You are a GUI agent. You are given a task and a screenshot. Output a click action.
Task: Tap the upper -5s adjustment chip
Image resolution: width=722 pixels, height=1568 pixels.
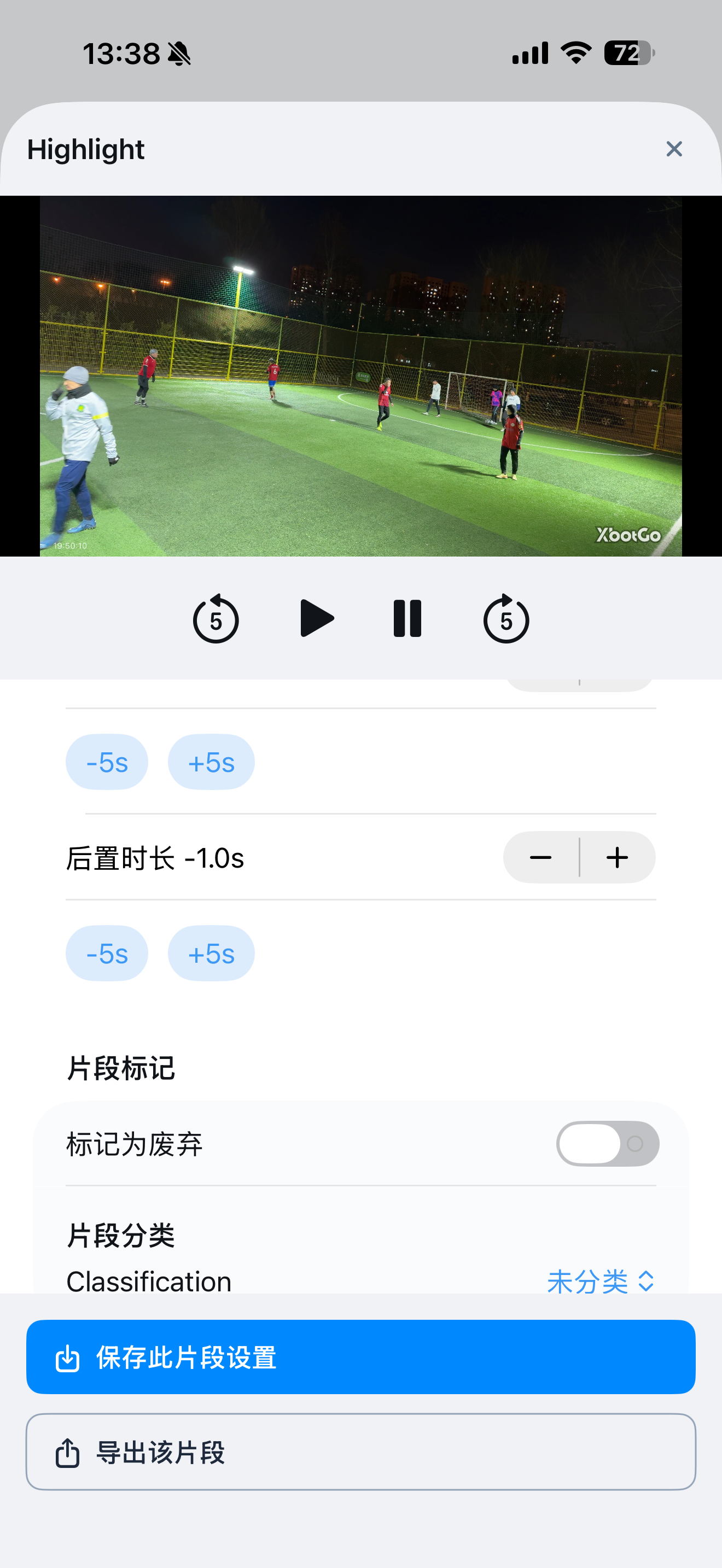click(x=106, y=762)
